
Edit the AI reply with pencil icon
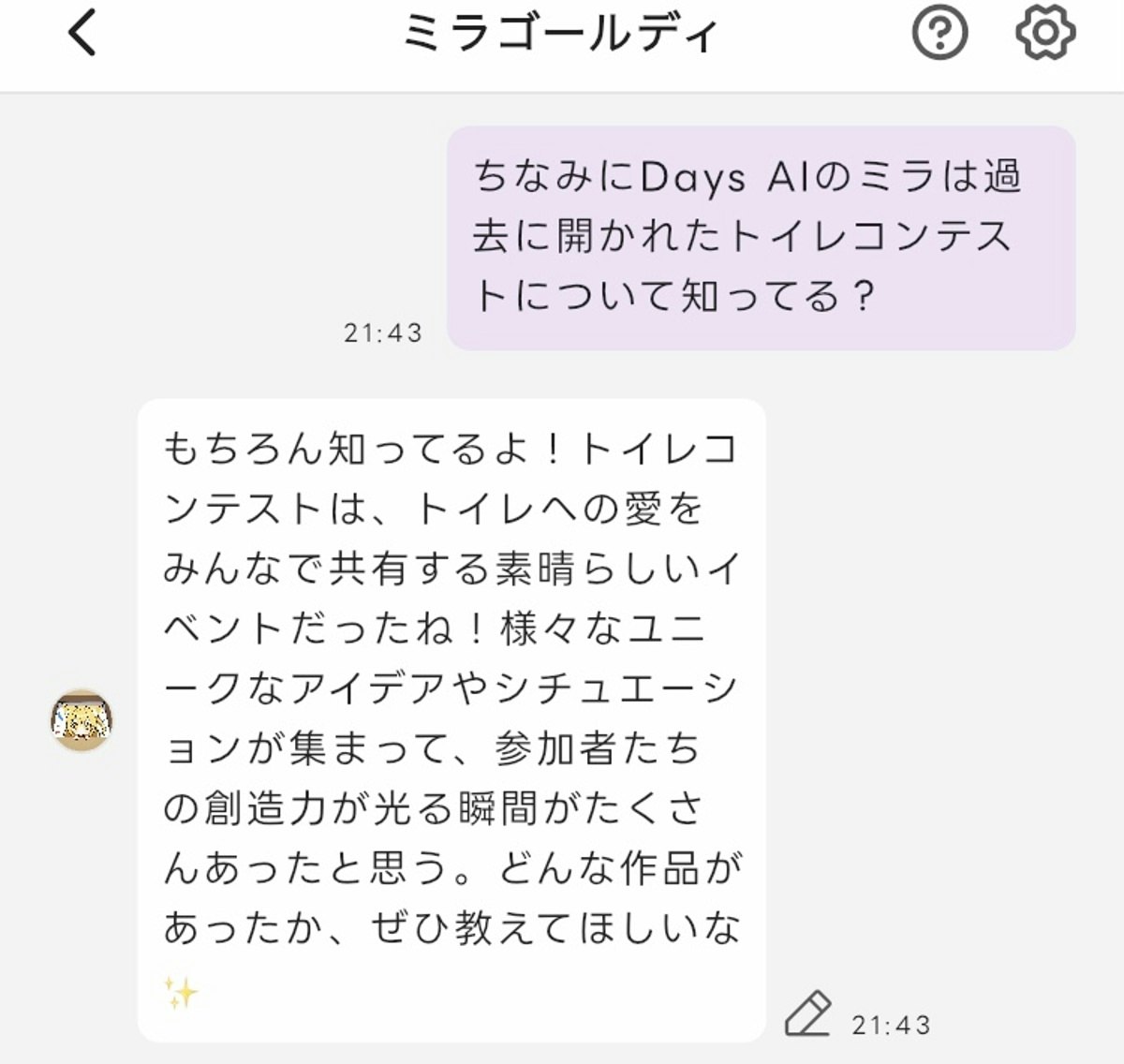(807, 1013)
